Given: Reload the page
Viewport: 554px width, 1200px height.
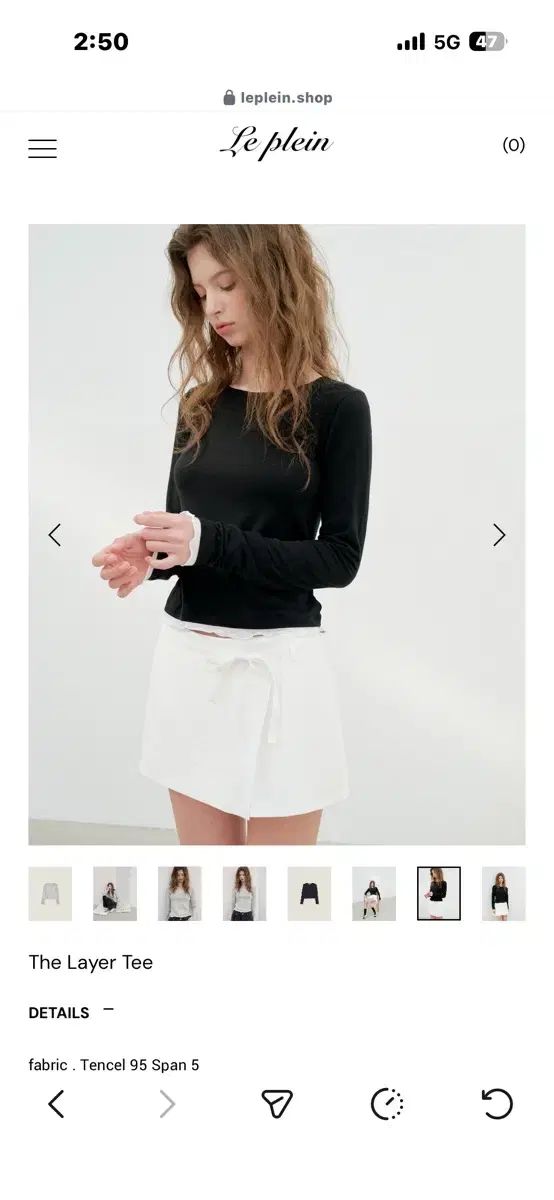Looking at the screenshot, I should pos(497,1104).
